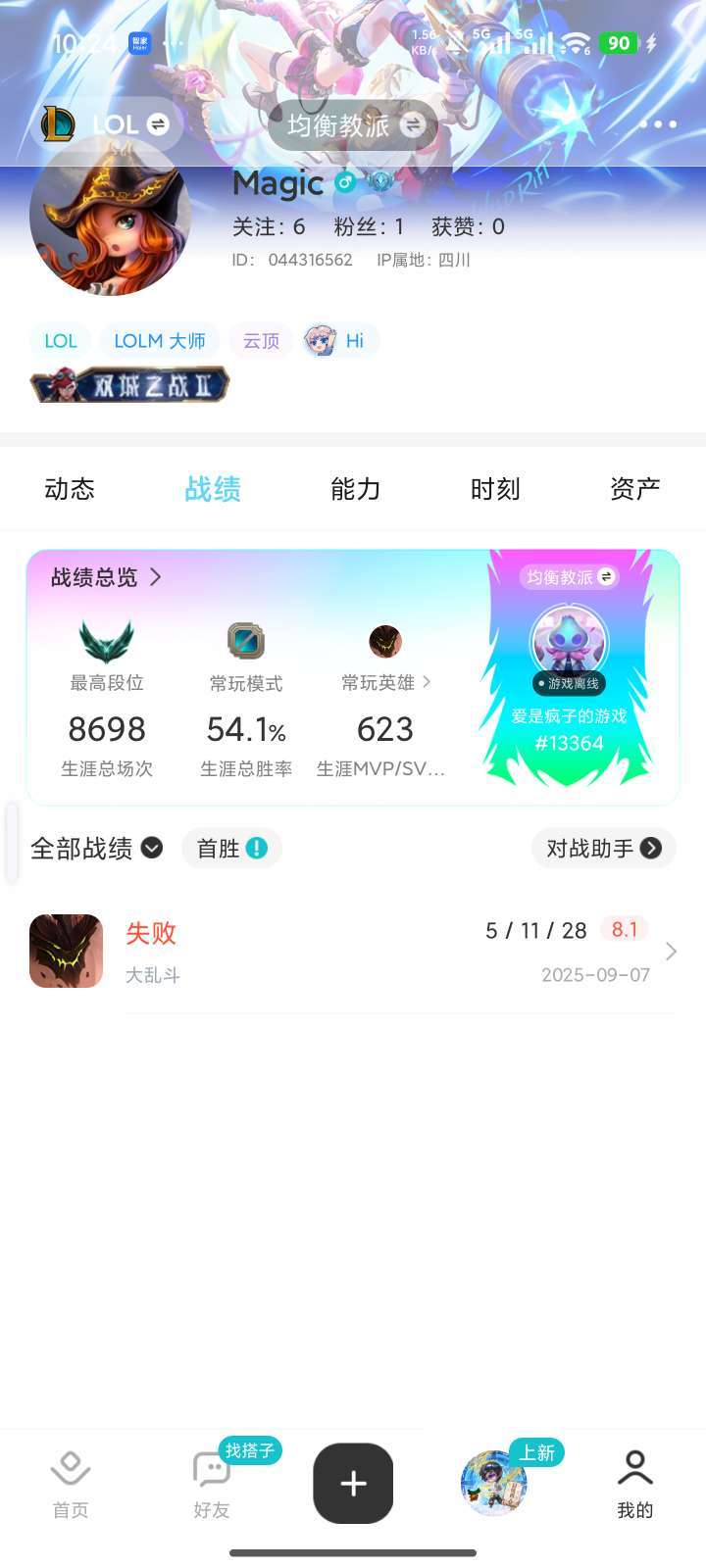Open the 好友 friends tab

point(211,1484)
